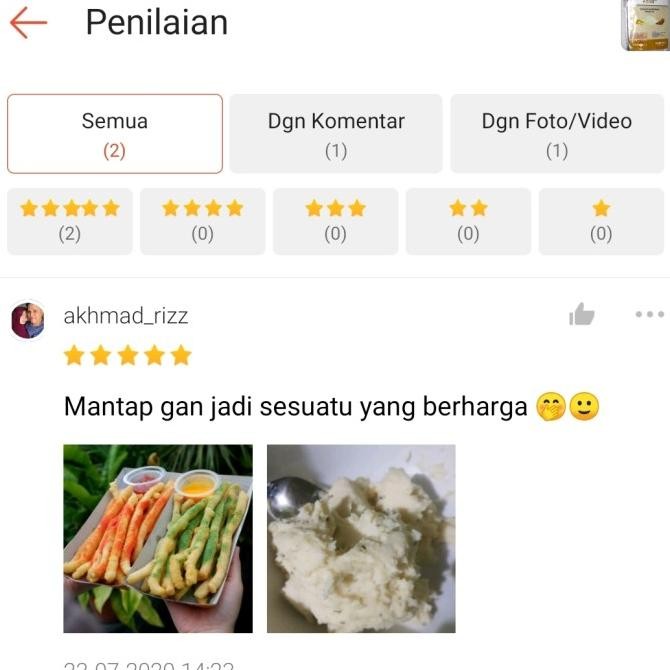
Task: Show reviews Dgn Foto/Video
Action: (x=557, y=134)
